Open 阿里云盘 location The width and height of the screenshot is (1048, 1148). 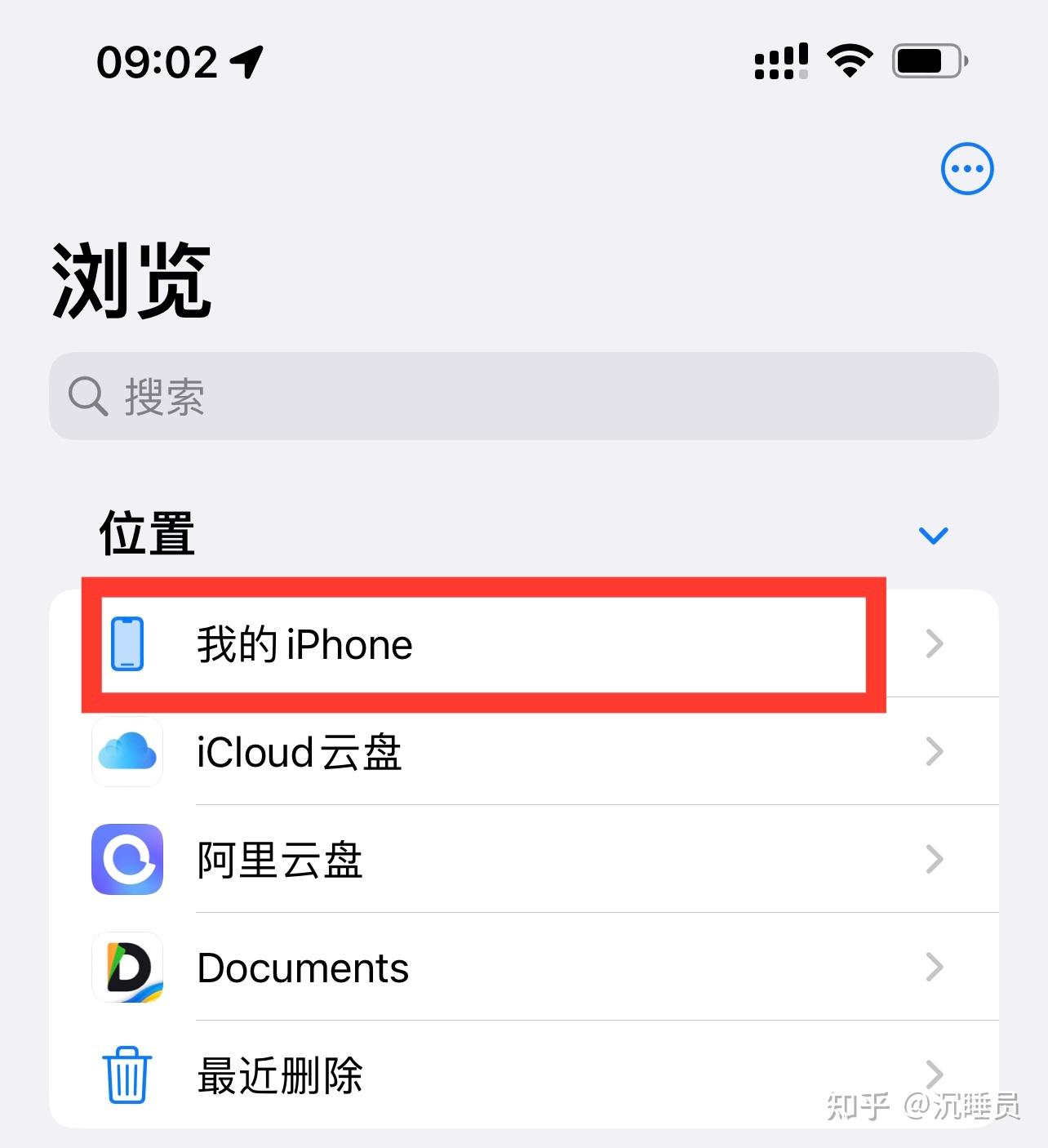point(522,860)
